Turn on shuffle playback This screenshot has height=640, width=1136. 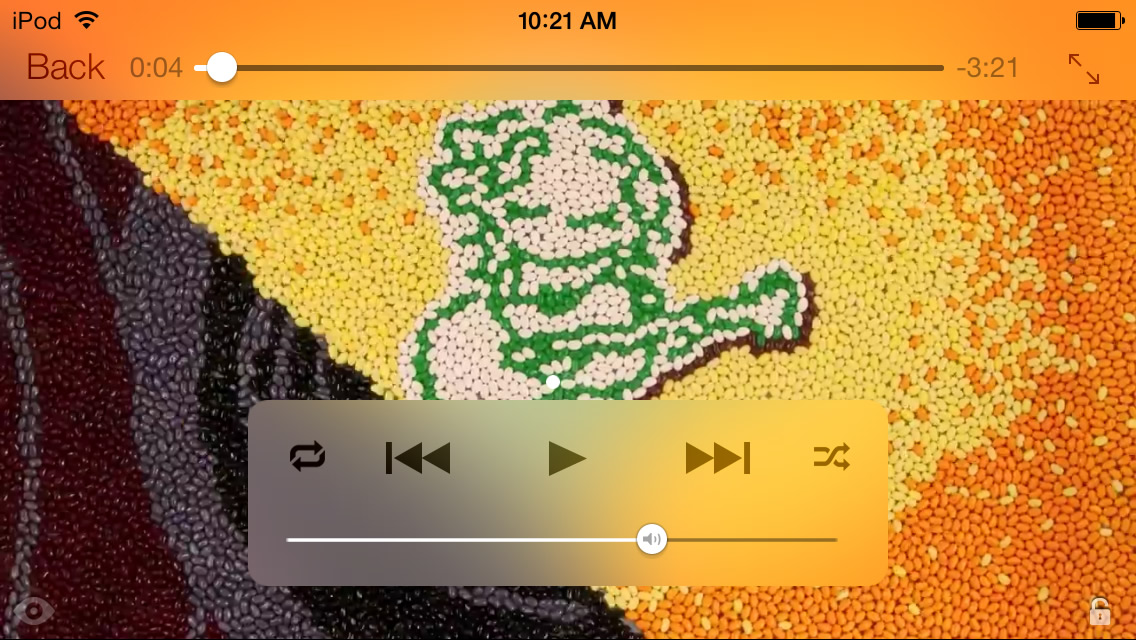click(831, 458)
